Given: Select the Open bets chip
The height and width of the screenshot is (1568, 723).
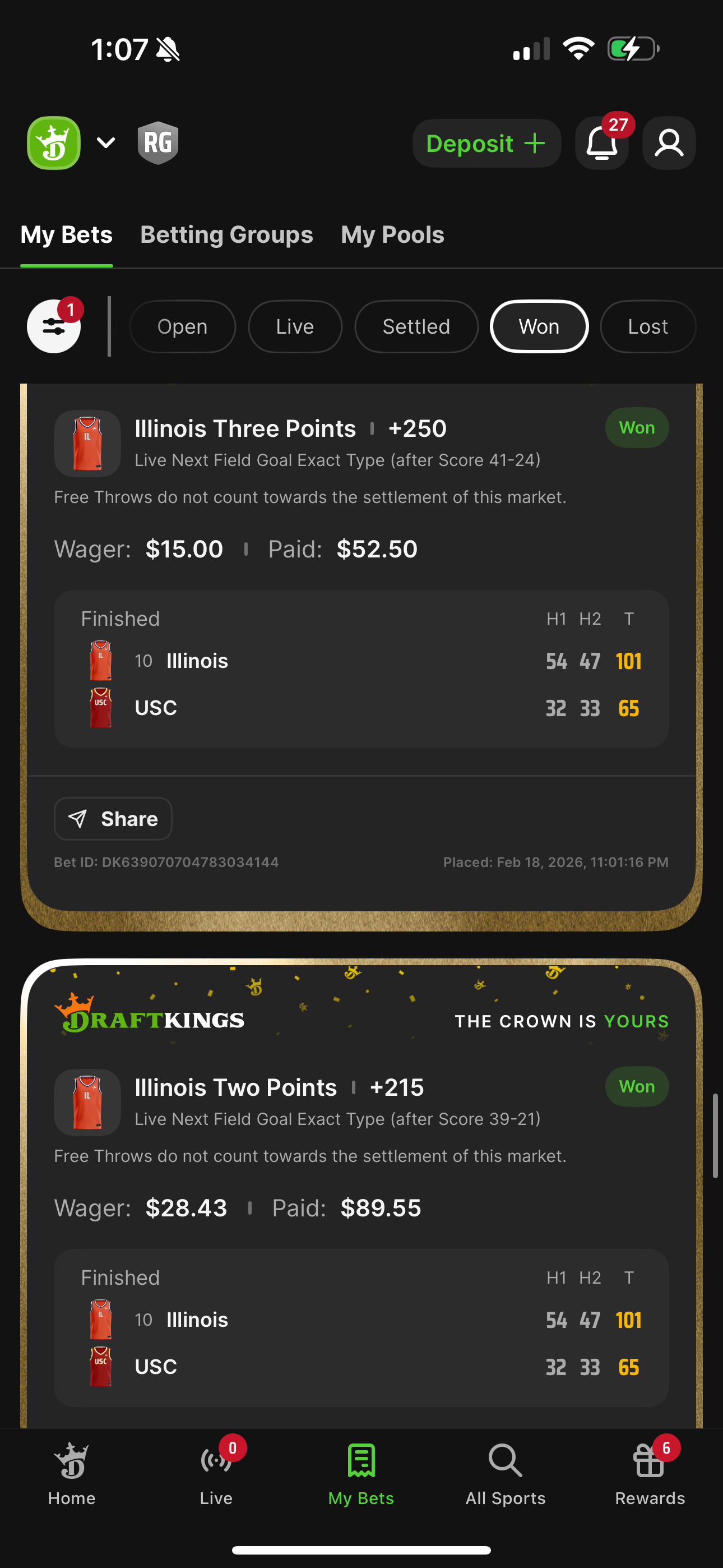Looking at the screenshot, I should click(x=182, y=327).
